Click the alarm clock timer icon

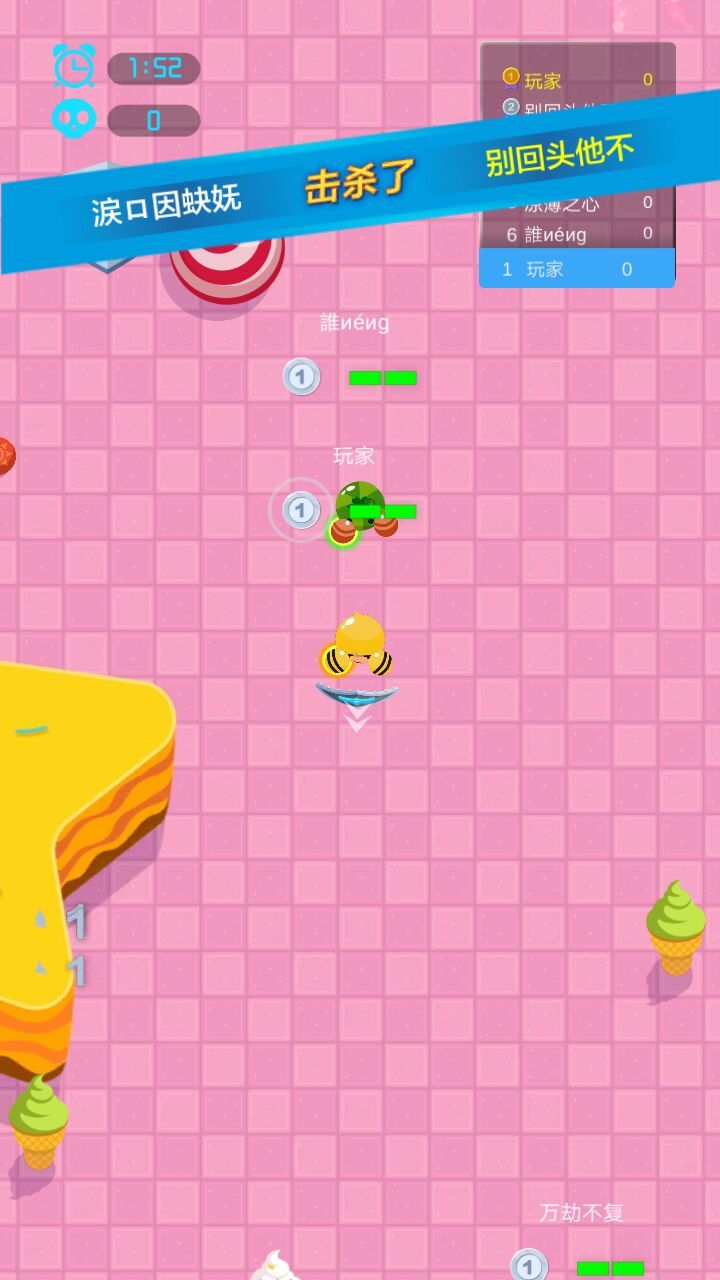[74, 66]
